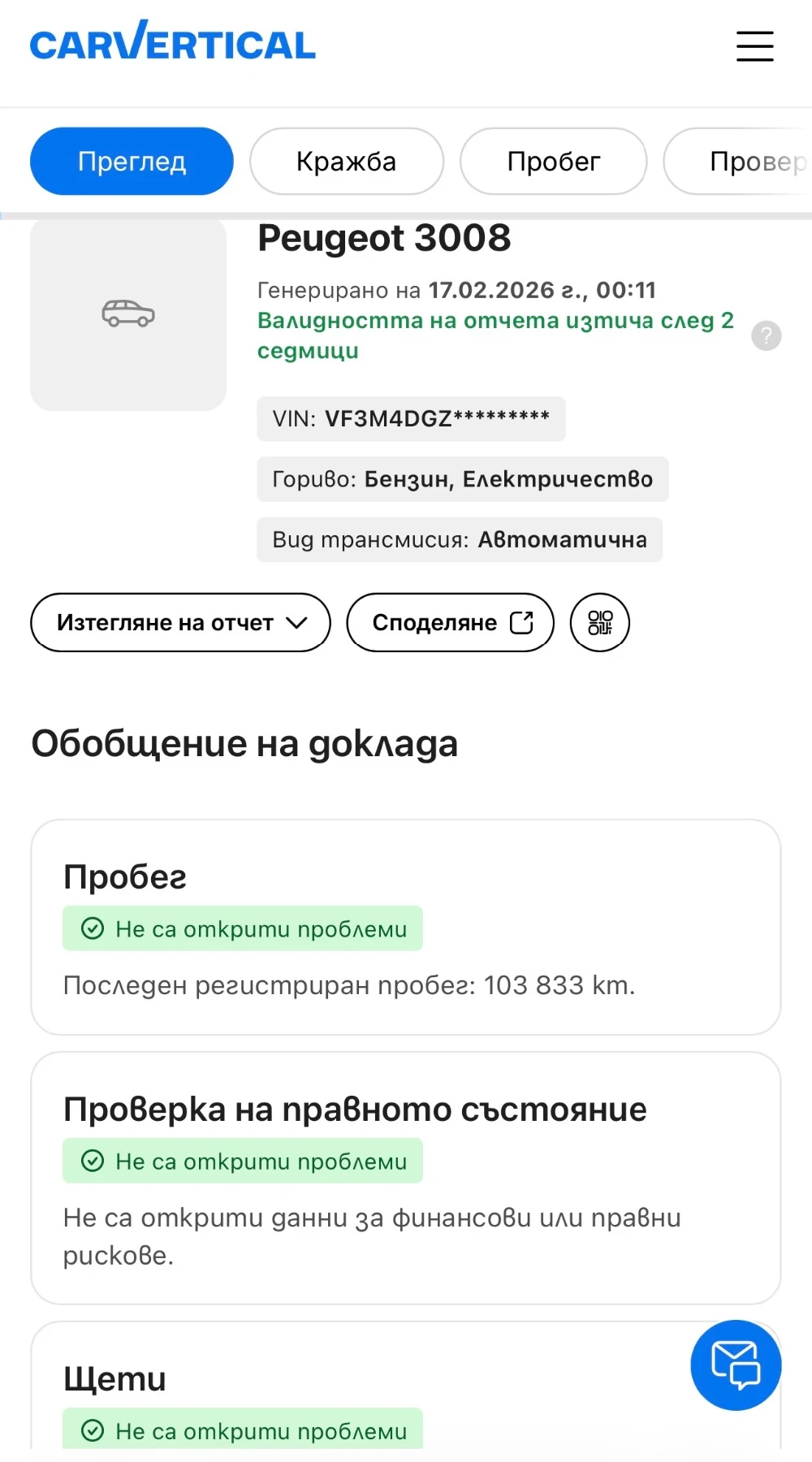Viewport: 812px width, 1462px height.
Task: Select the Преглед tab
Action: pos(132,162)
